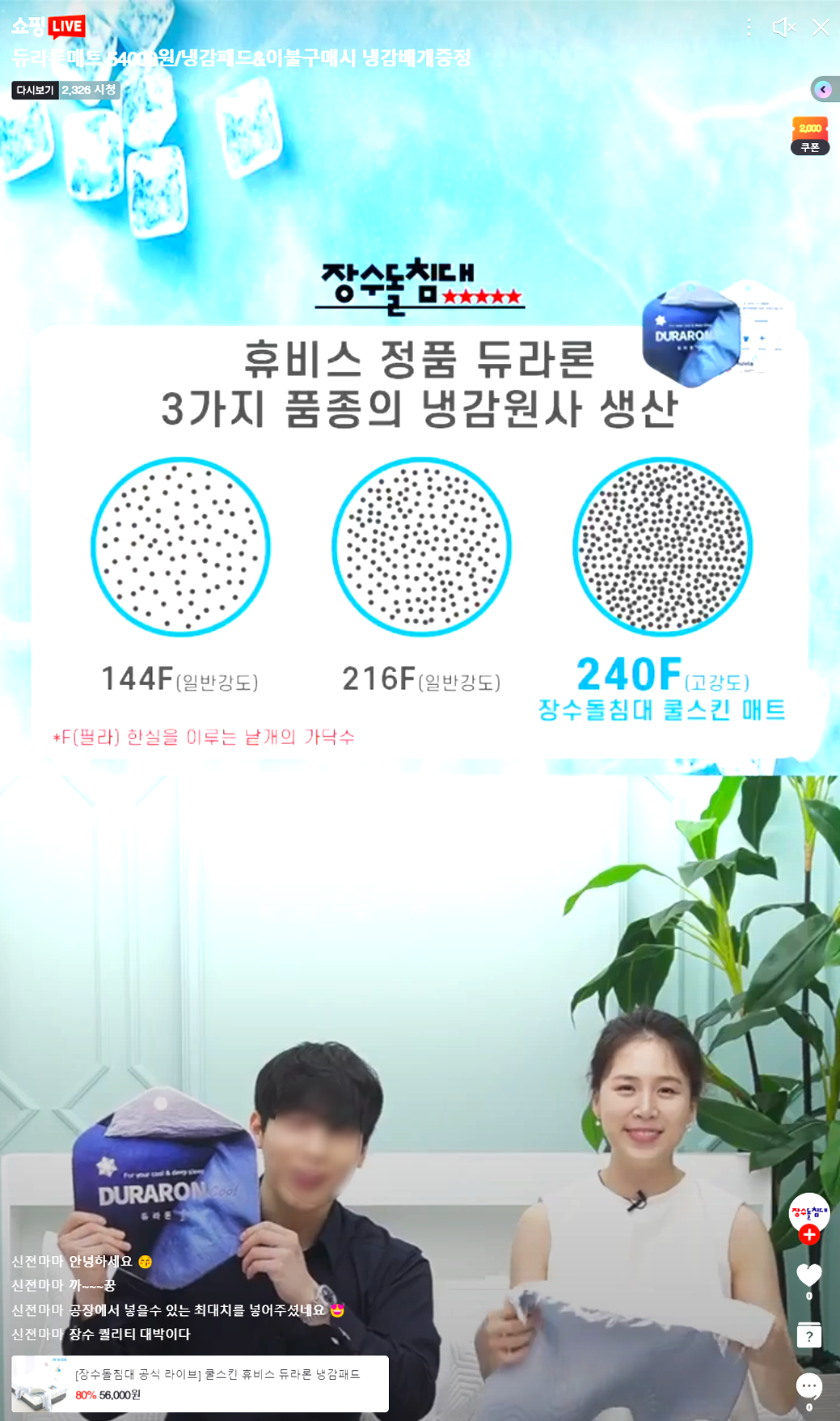Screen dimensions: 840x1421
Task: Expand the collapsed side panel arrow
Action: (824, 90)
